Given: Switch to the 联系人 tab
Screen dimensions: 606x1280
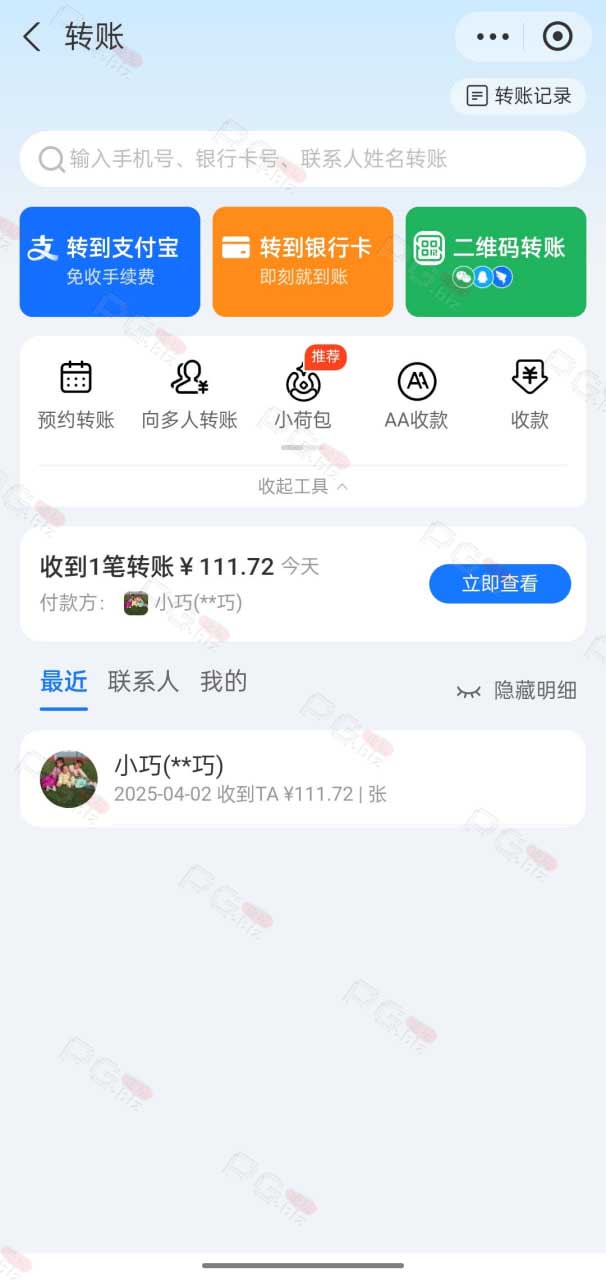Looking at the screenshot, I should (143, 682).
